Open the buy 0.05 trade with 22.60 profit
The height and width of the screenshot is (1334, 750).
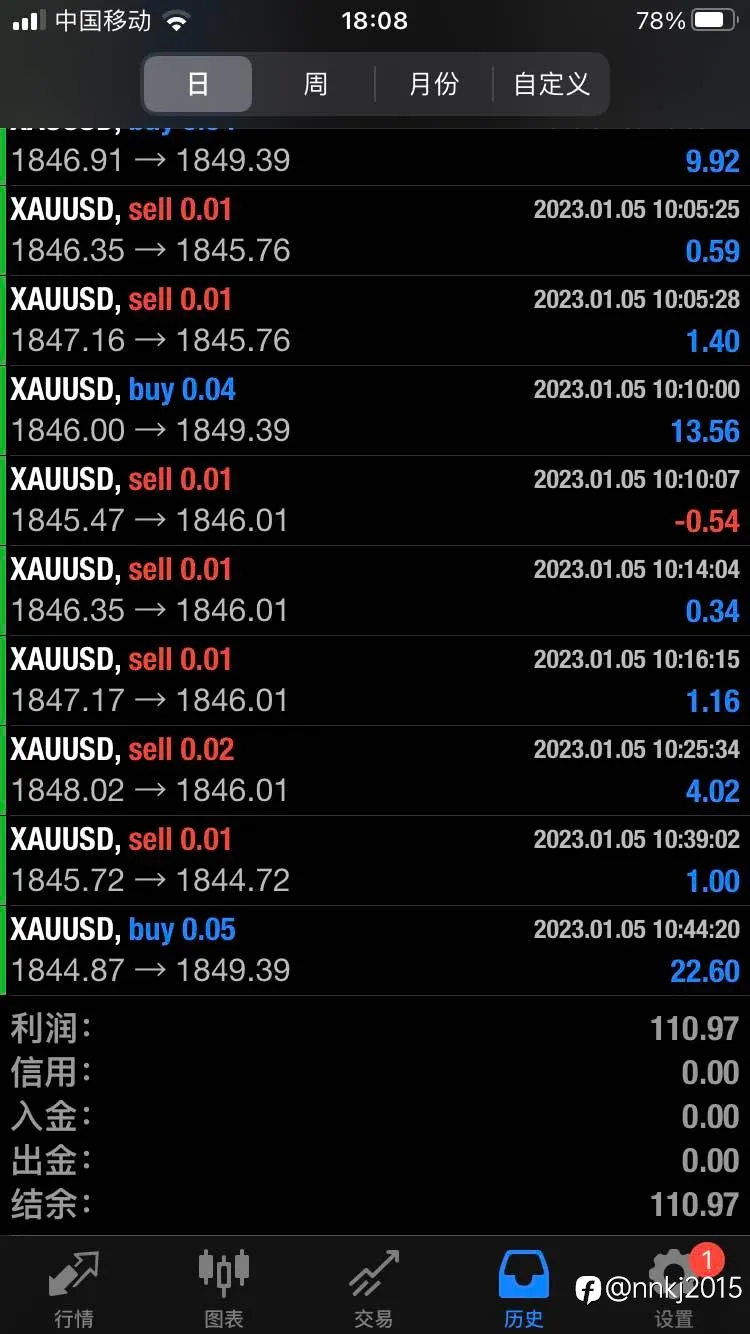375,951
